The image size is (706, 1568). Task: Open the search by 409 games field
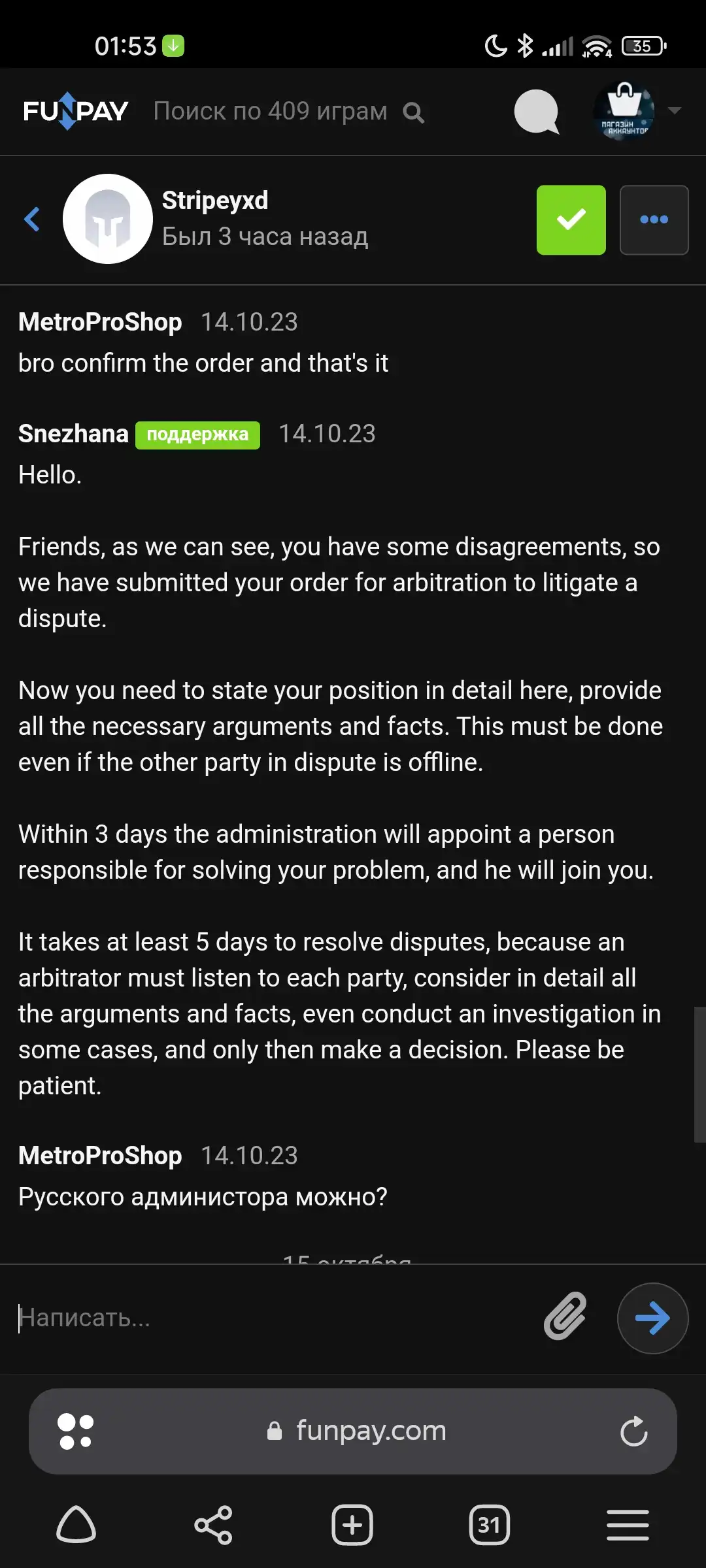pyautogui.click(x=288, y=112)
